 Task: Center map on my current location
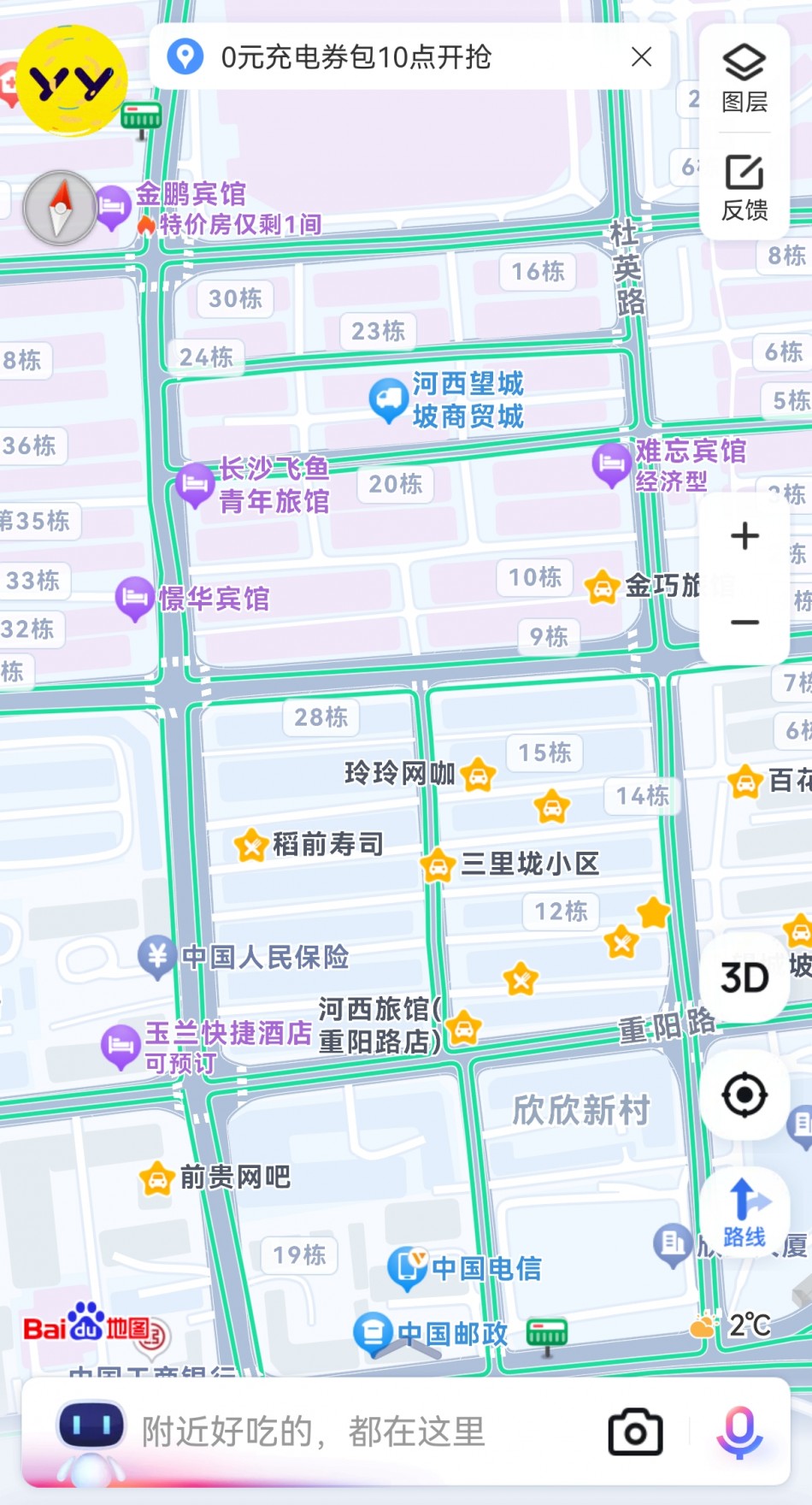(744, 1095)
